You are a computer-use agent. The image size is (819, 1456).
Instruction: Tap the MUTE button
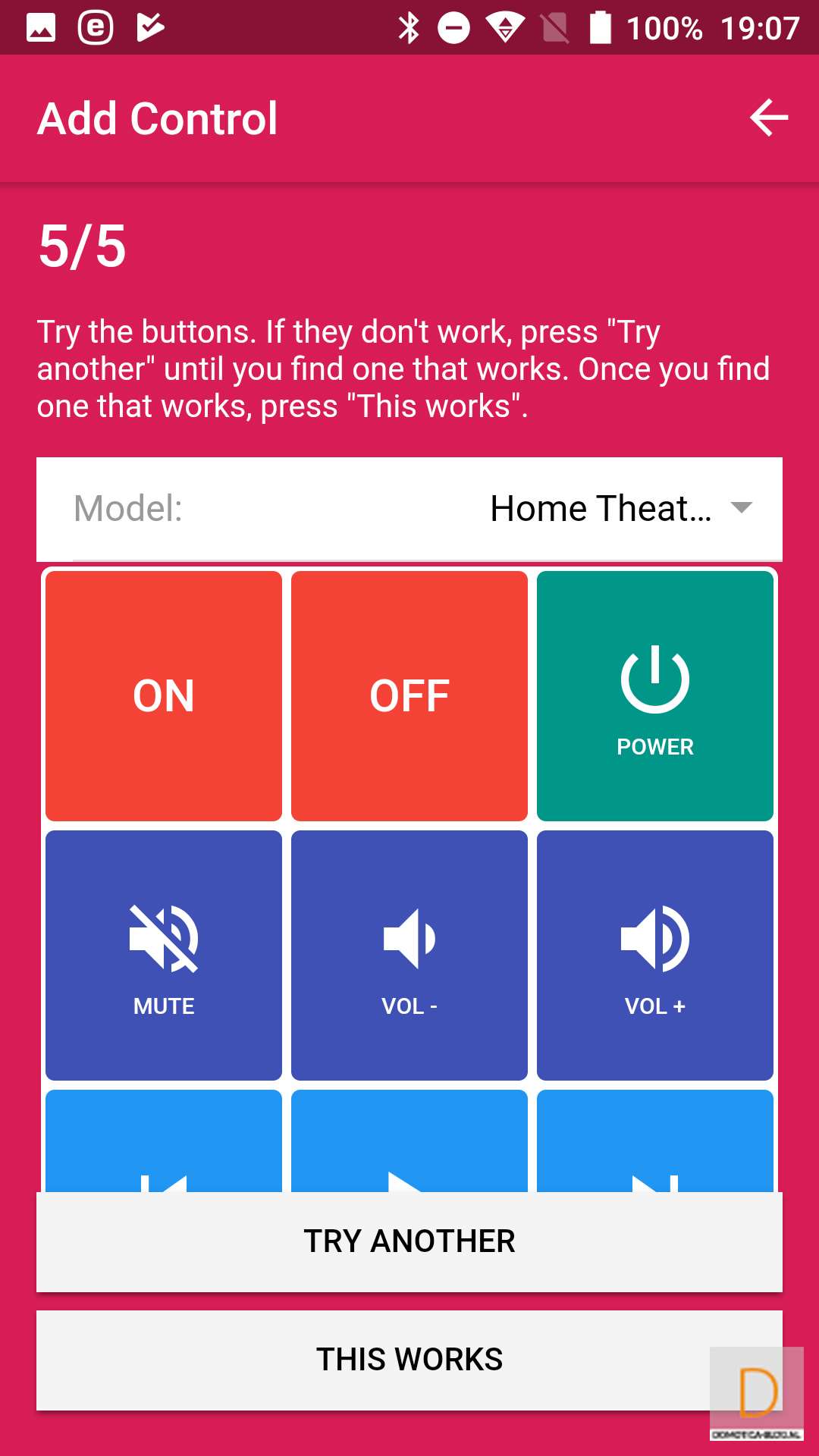pos(164,955)
